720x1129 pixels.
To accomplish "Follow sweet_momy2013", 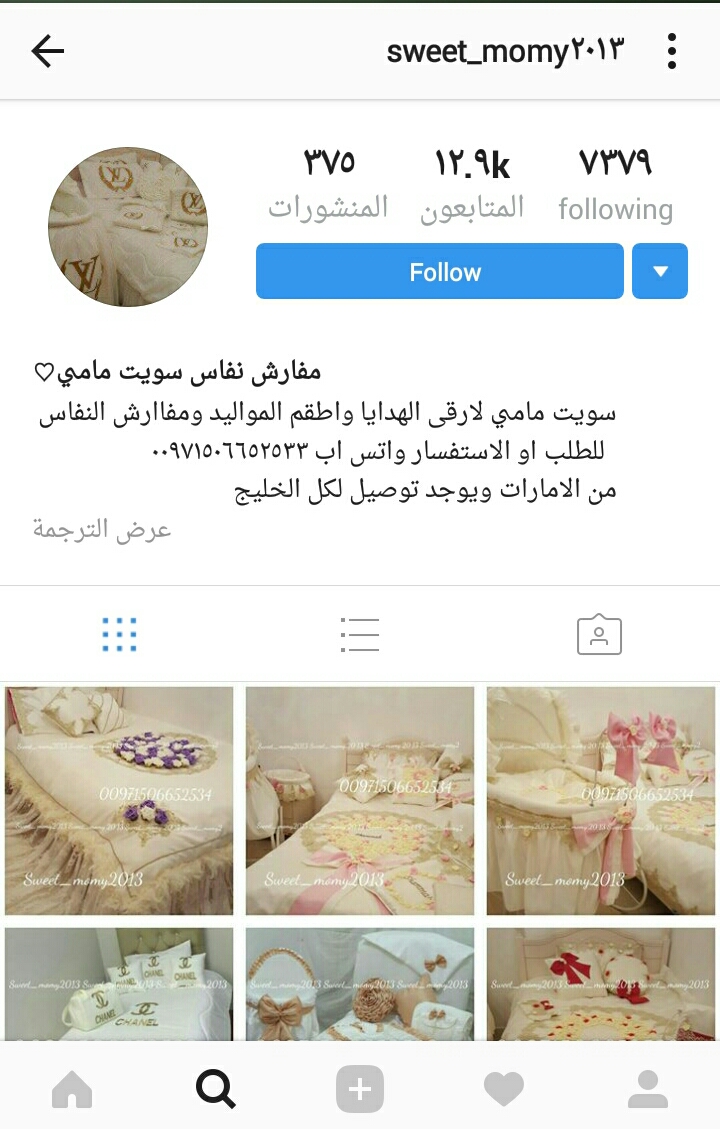I will [439, 271].
